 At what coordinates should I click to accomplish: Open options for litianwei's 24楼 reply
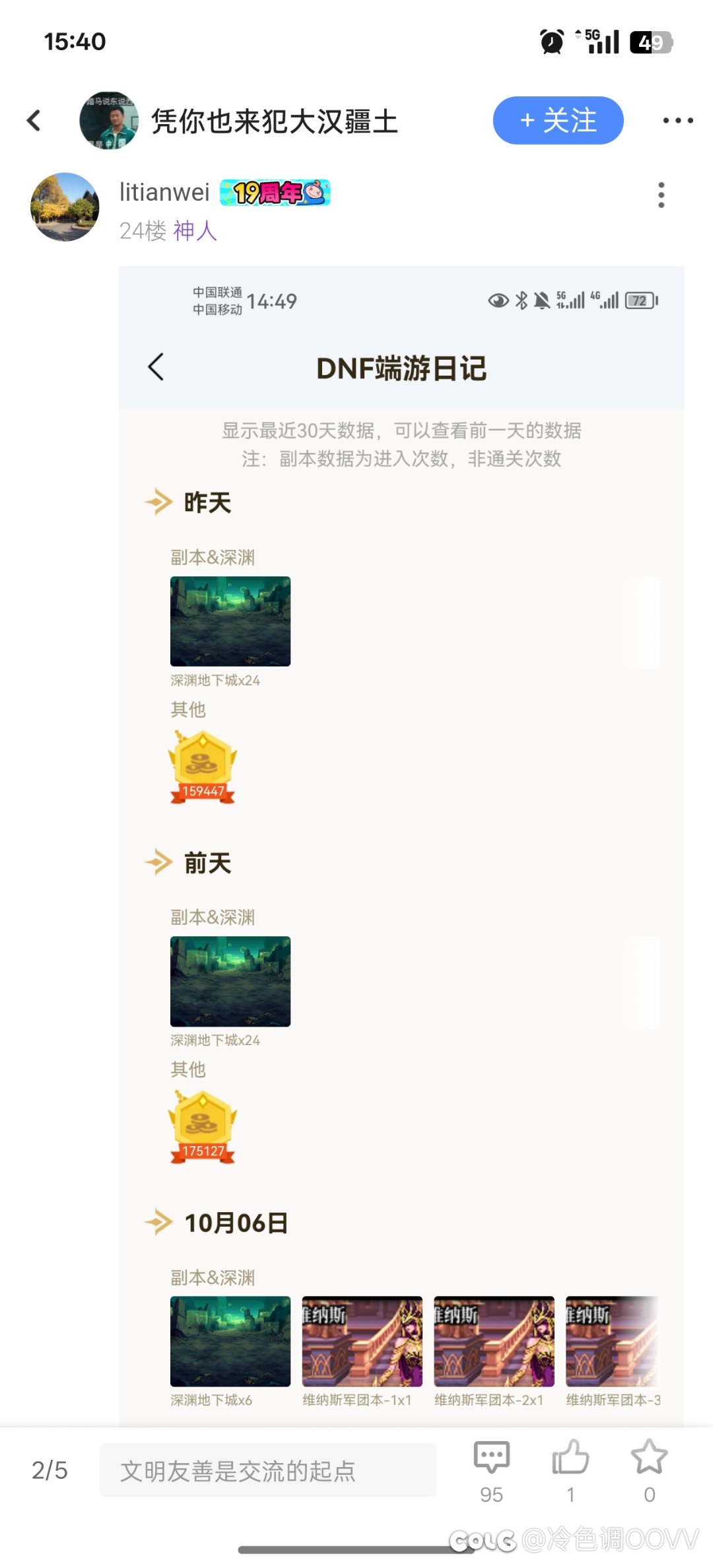(x=661, y=195)
